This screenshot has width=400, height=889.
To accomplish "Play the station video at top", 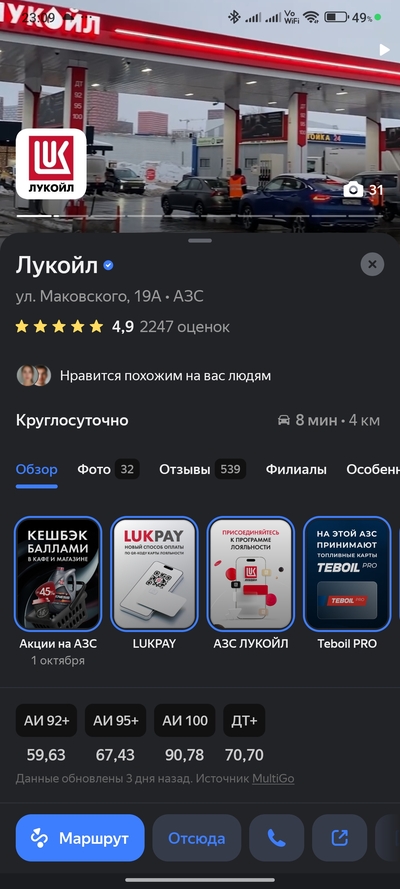I will click(x=385, y=50).
